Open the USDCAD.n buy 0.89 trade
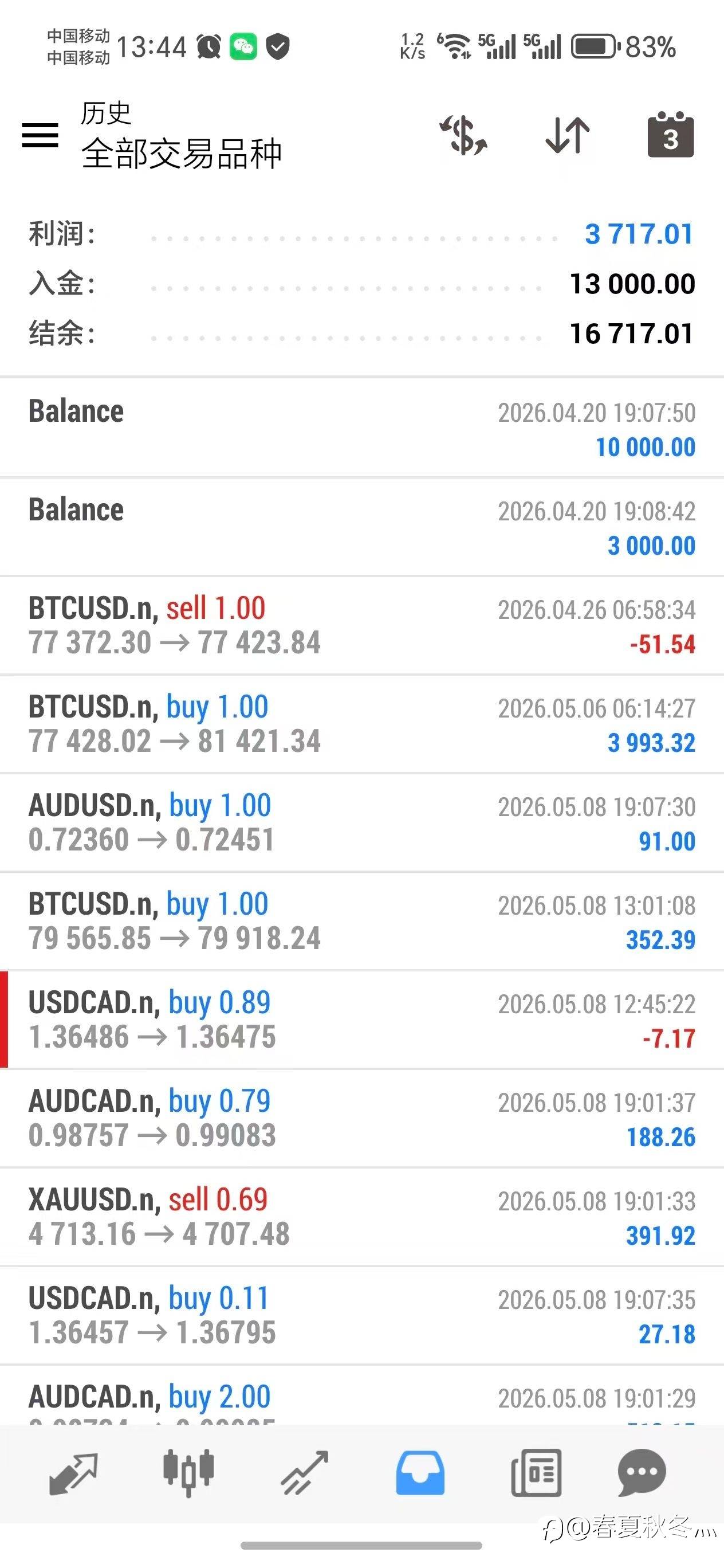The height and width of the screenshot is (1568, 724). point(362,1020)
